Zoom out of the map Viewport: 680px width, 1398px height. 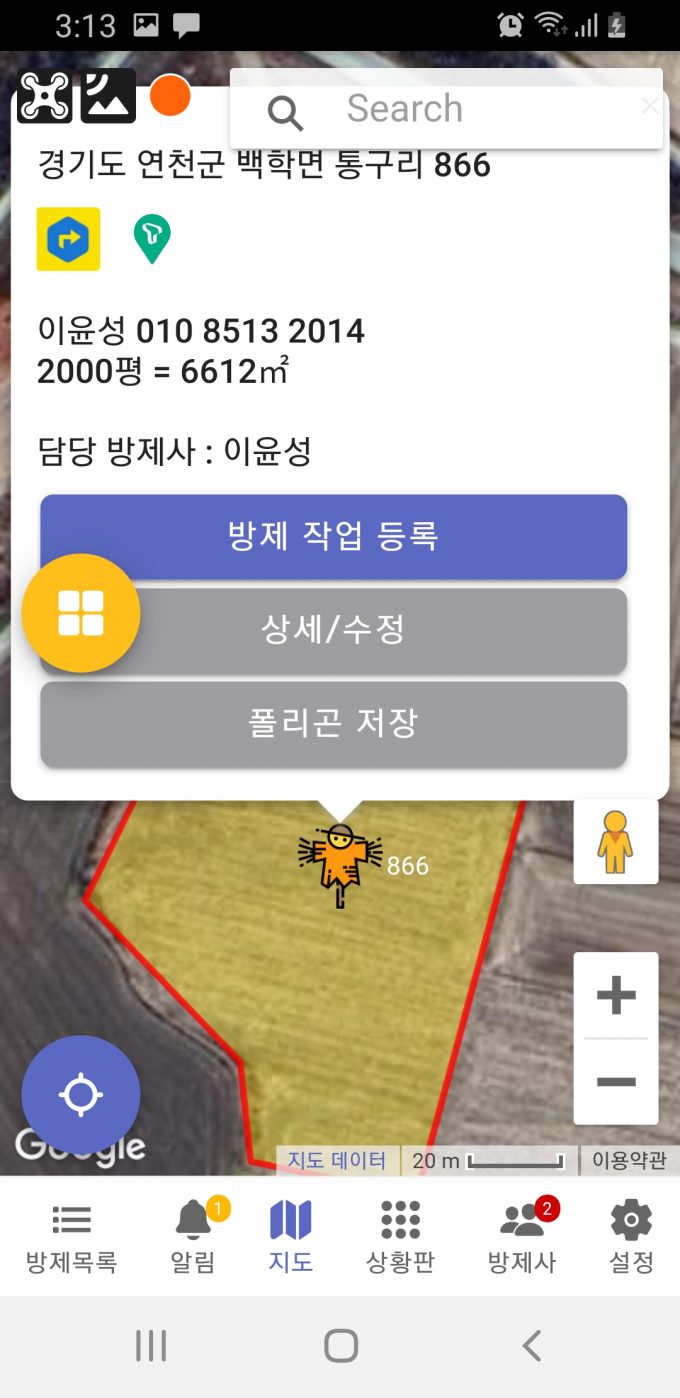pos(615,1081)
